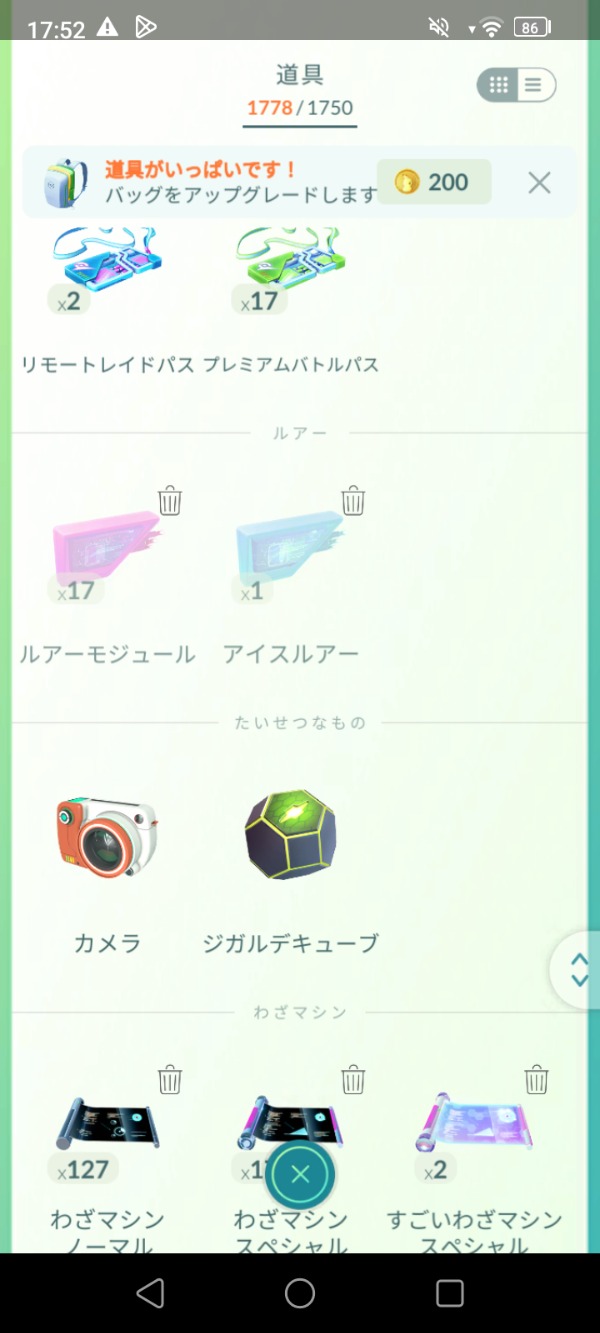
Task: Open the リモートレイドパス item
Action: pyautogui.click(x=106, y=280)
